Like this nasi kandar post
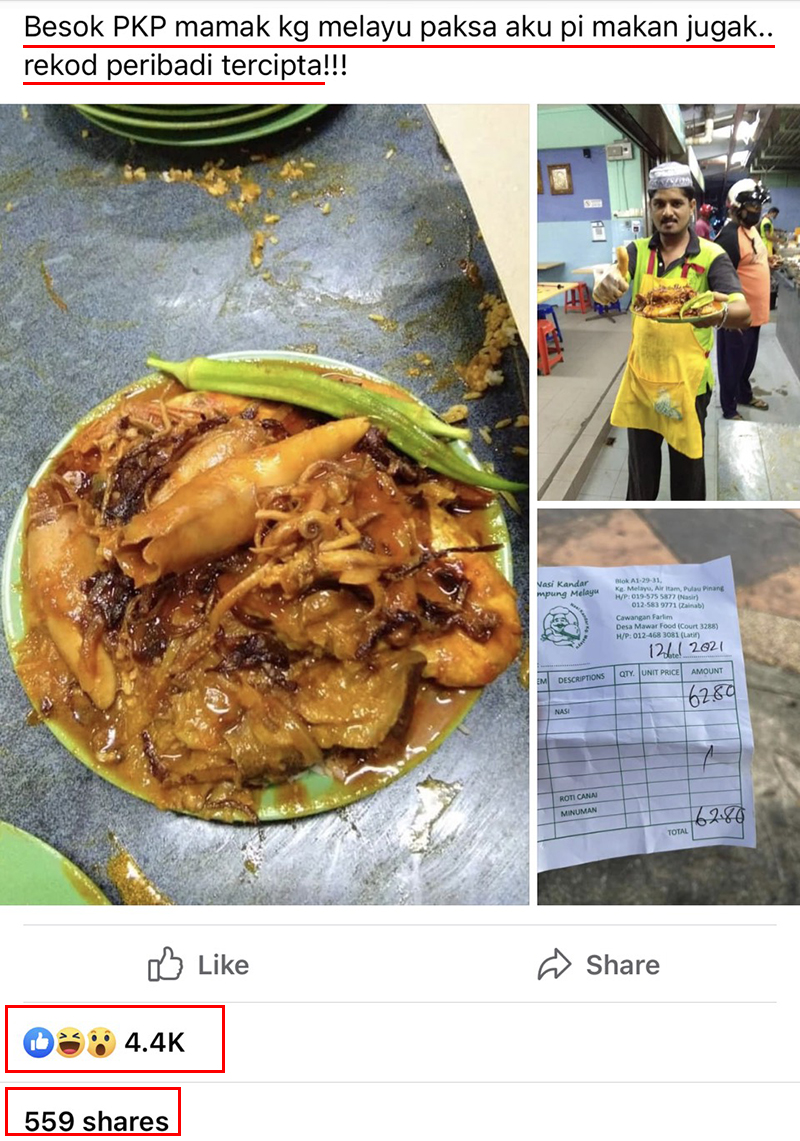Image resolution: width=800 pixels, height=1141 pixels. pos(199,965)
